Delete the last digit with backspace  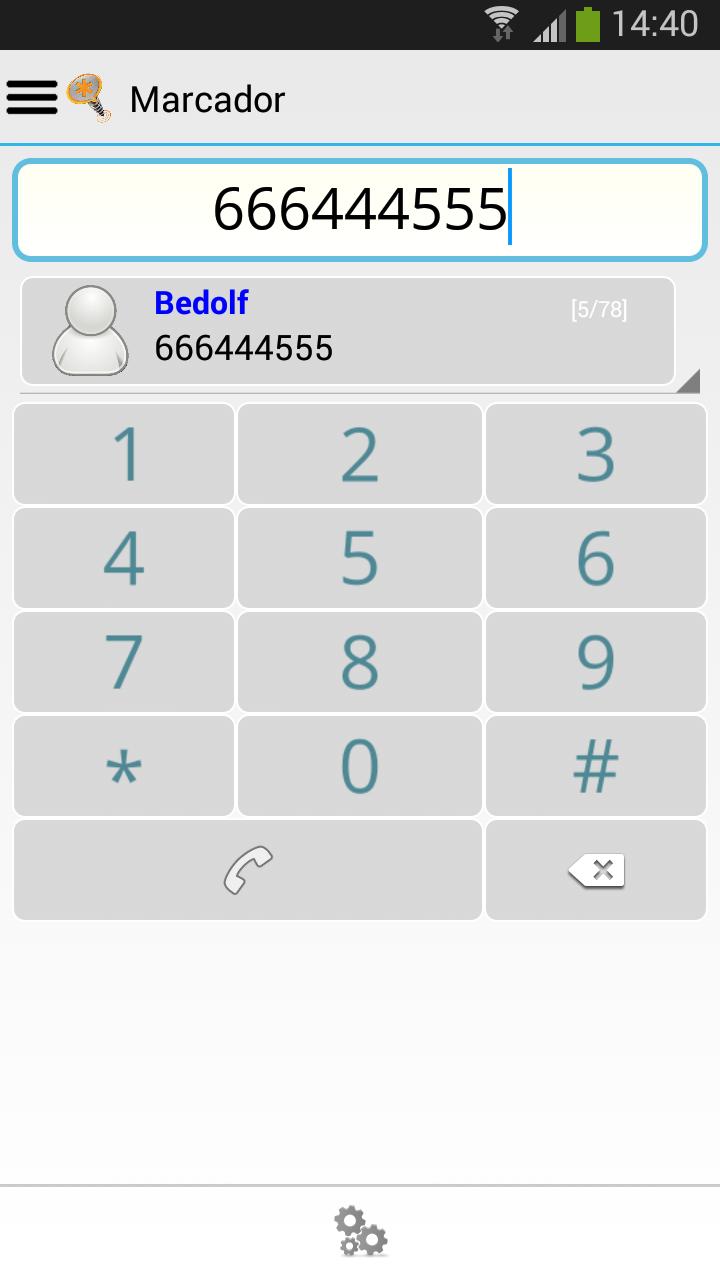click(596, 870)
